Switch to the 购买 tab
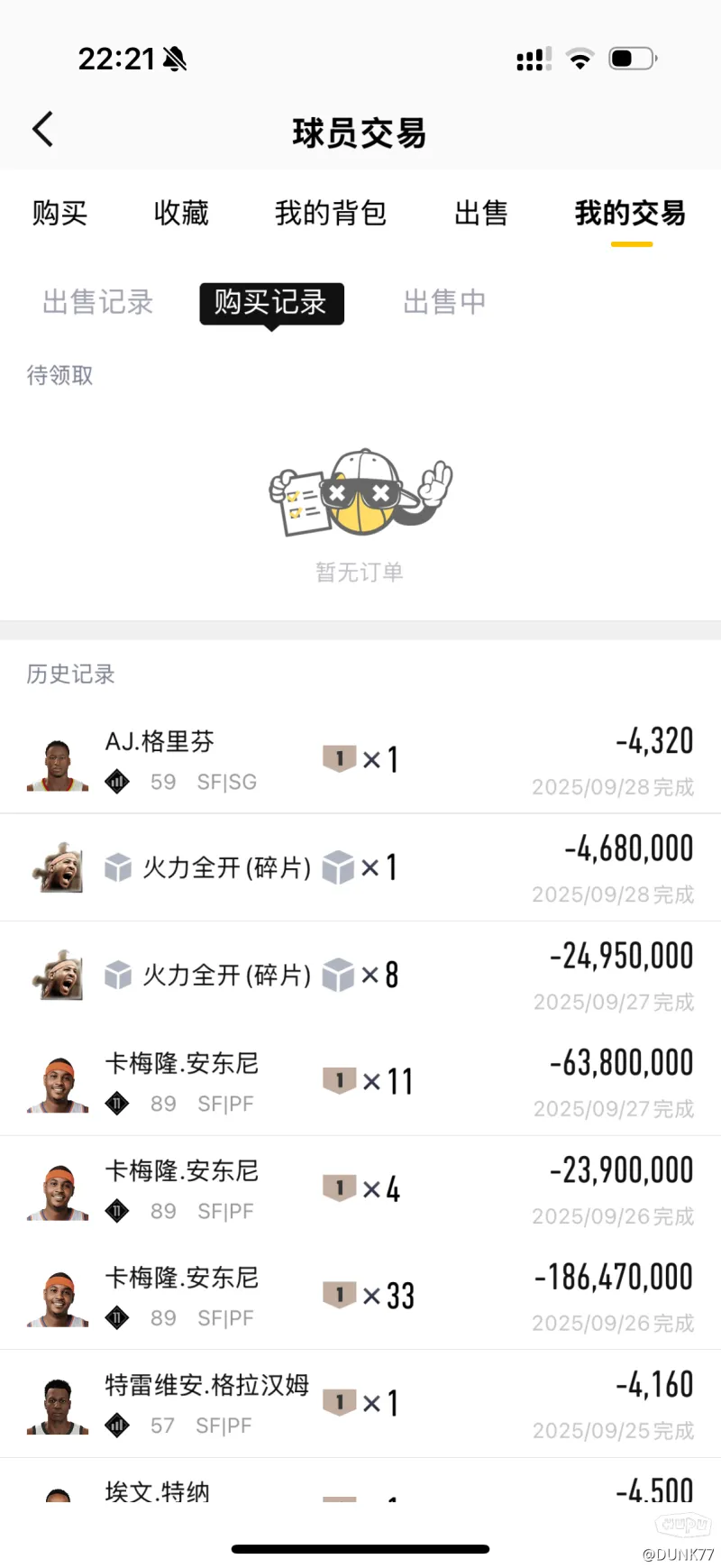The height and width of the screenshot is (1568, 721). pos(59,214)
